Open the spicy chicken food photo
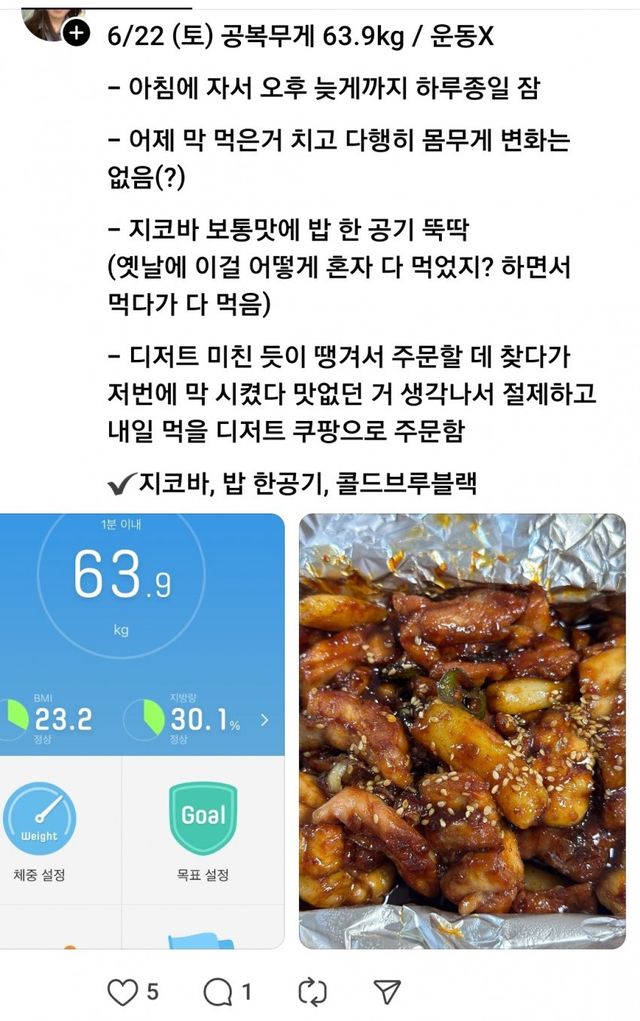Screen dimensions: 640x1021 [462, 730]
